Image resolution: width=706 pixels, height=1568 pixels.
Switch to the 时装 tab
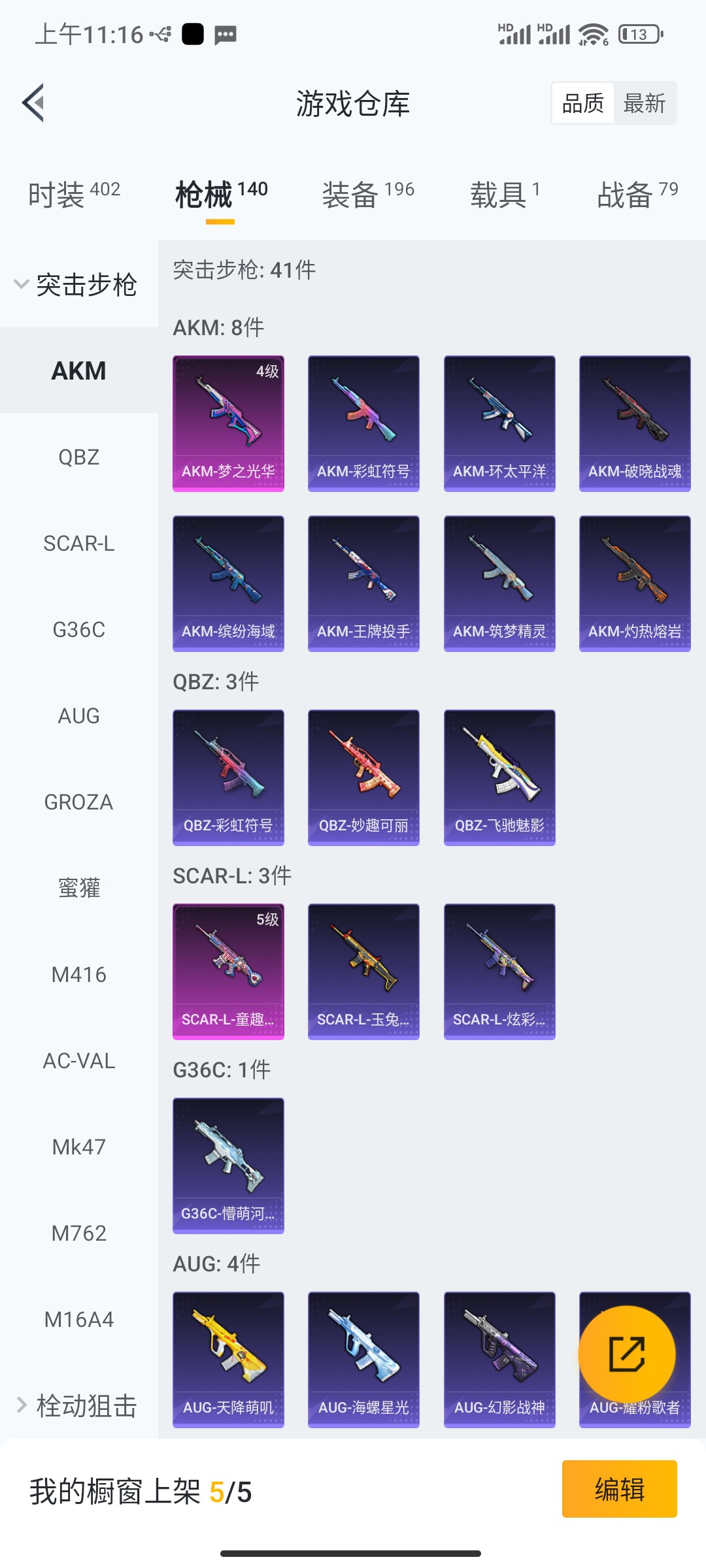point(74,195)
